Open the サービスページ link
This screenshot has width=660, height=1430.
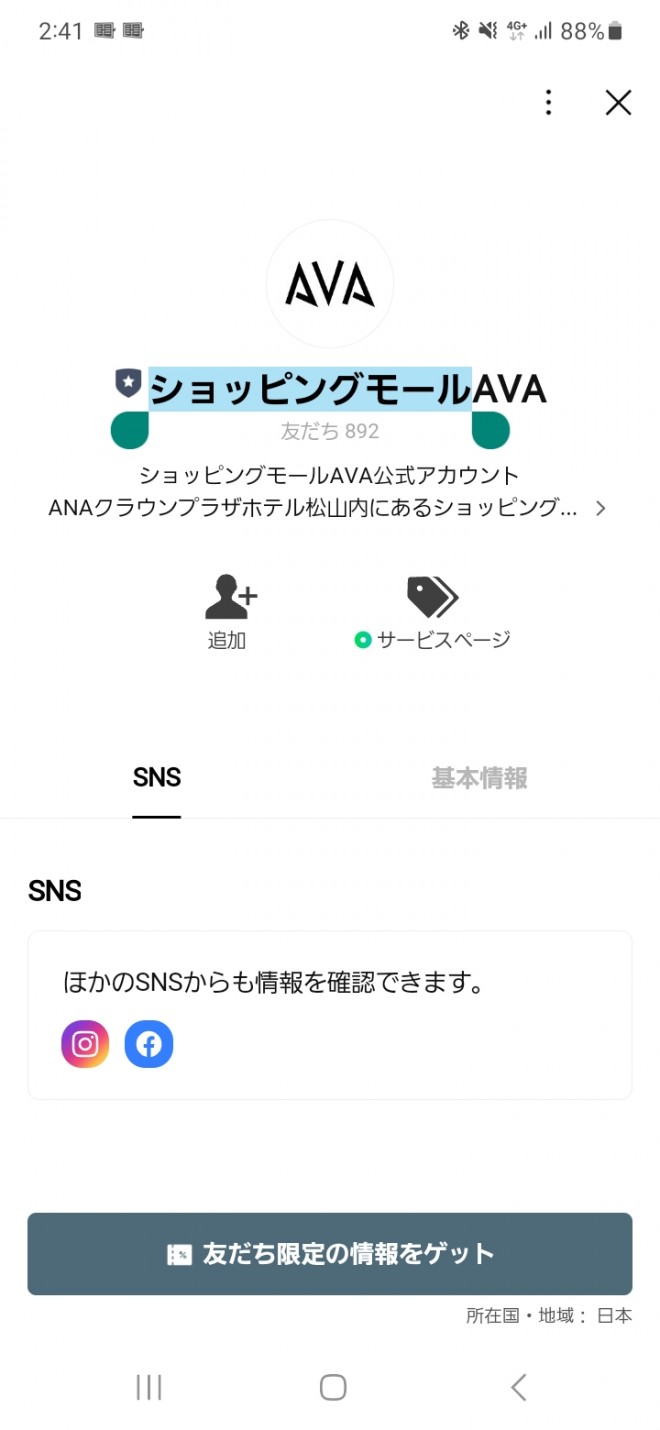pyautogui.click(x=432, y=612)
